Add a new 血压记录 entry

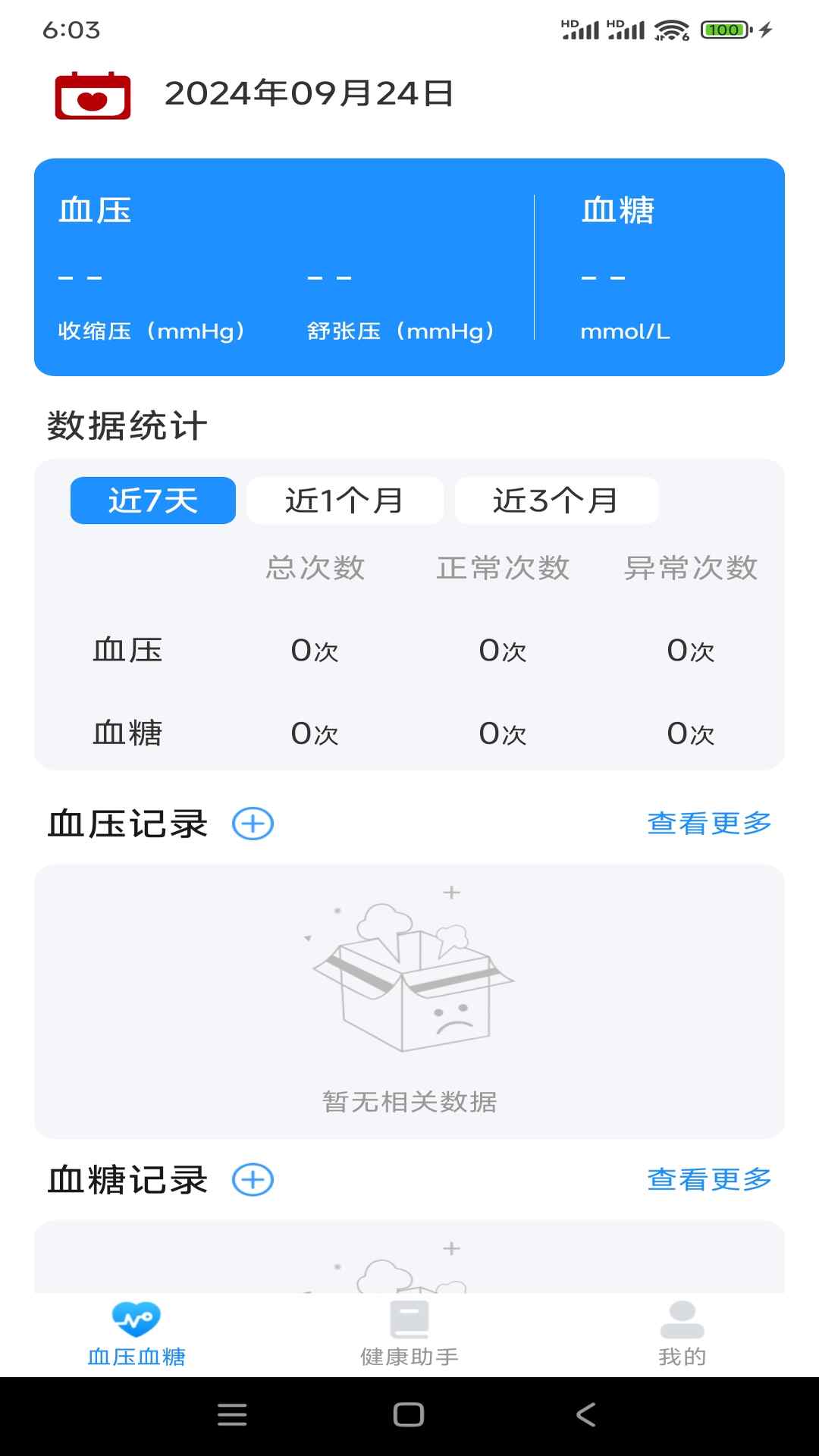(x=253, y=824)
